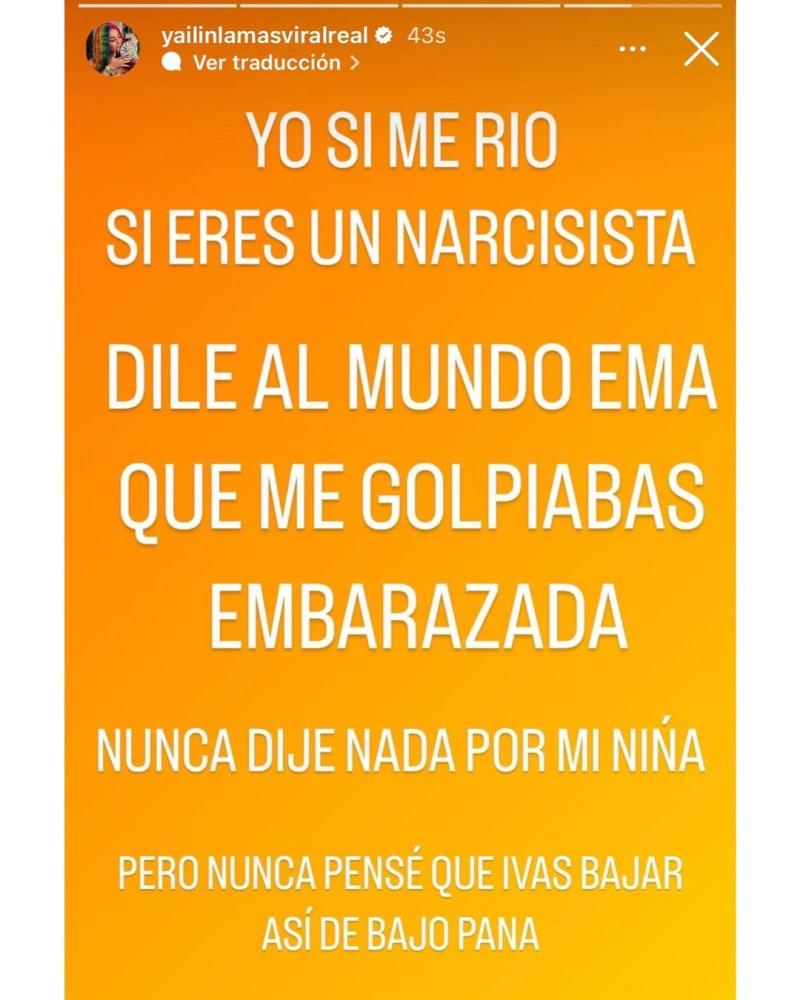Tap the verified checkmark badge
Screen dimensions: 800x1000
tap(383, 35)
